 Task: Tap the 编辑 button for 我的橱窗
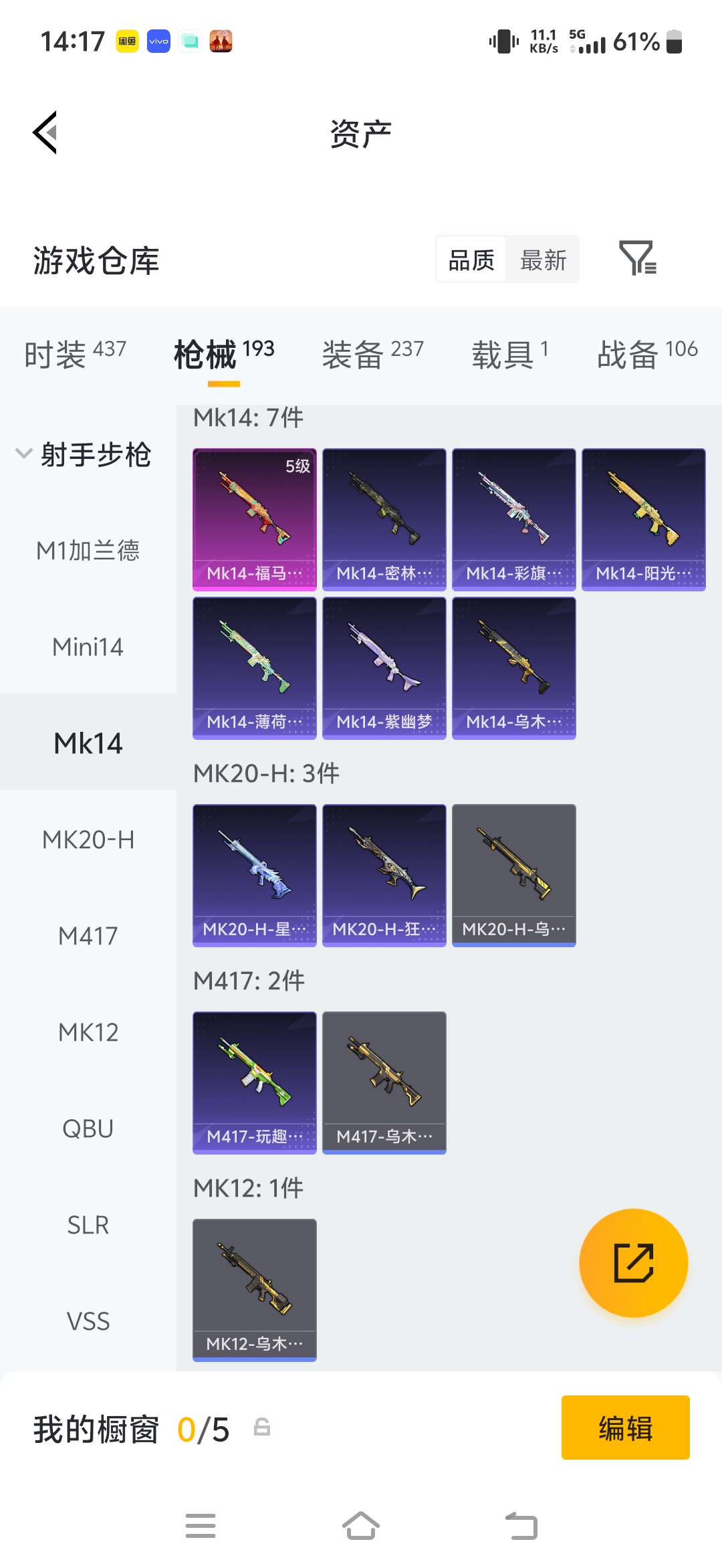(x=625, y=1428)
